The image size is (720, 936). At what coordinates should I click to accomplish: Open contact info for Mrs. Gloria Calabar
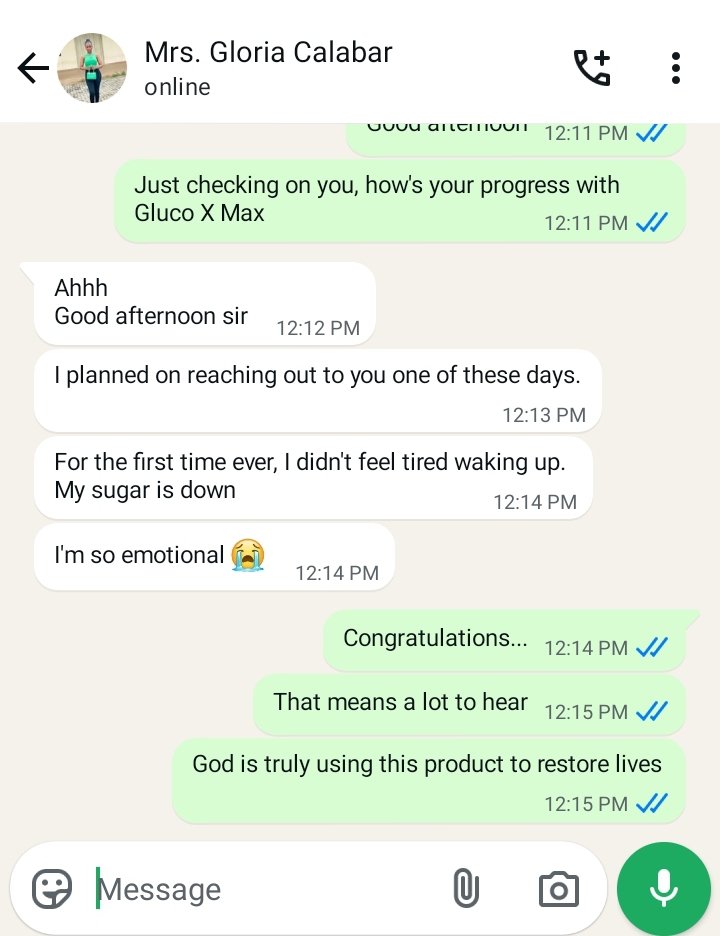(268, 68)
